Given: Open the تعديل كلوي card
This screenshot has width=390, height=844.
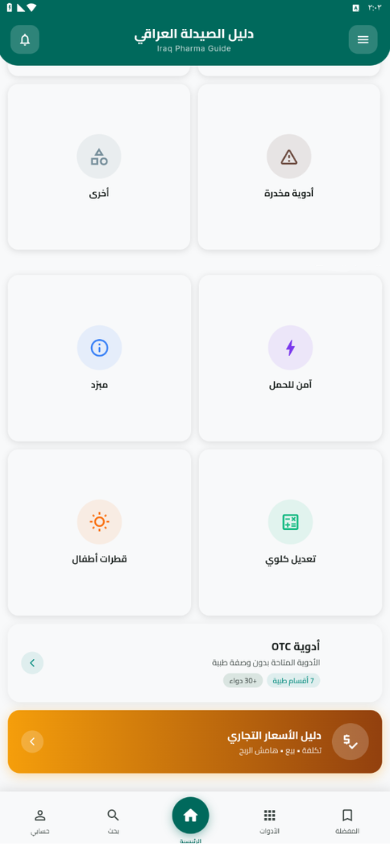Looking at the screenshot, I should (x=290, y=532).
